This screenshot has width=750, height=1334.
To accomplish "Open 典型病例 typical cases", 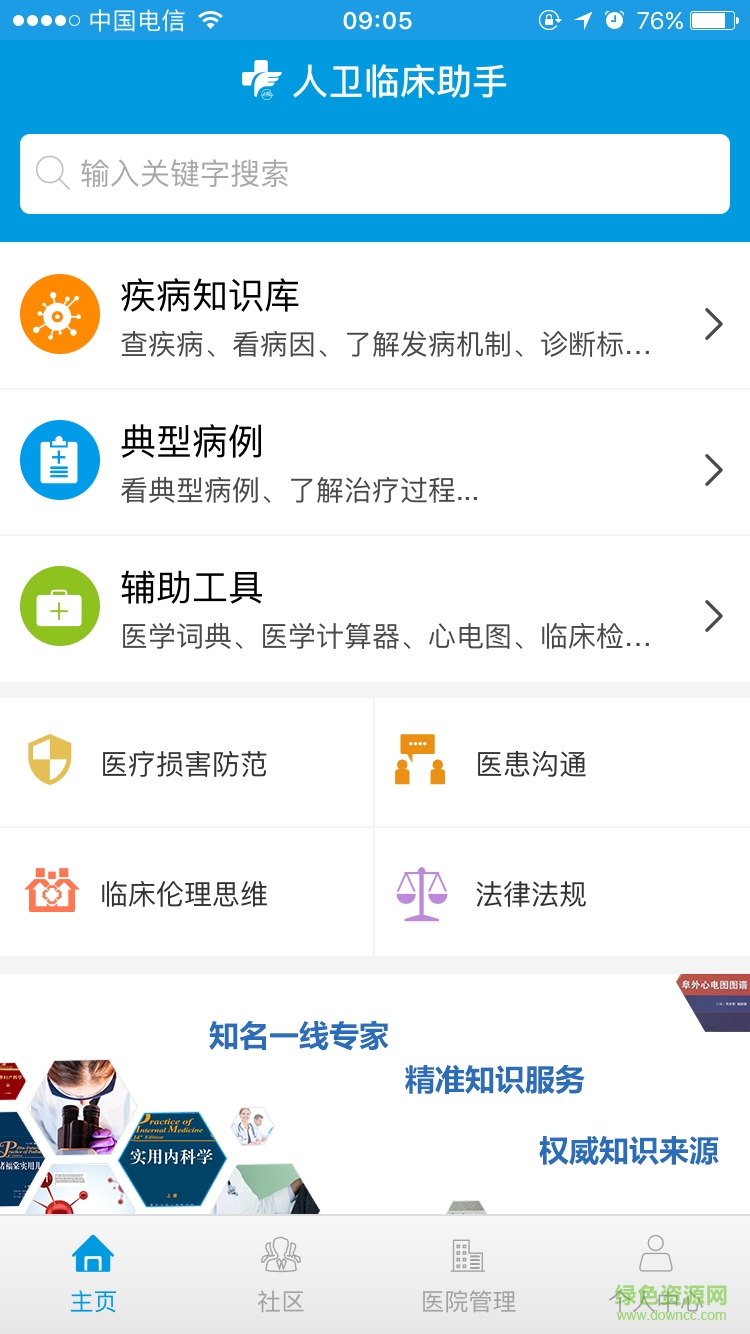I will click(x=375, y=462).
